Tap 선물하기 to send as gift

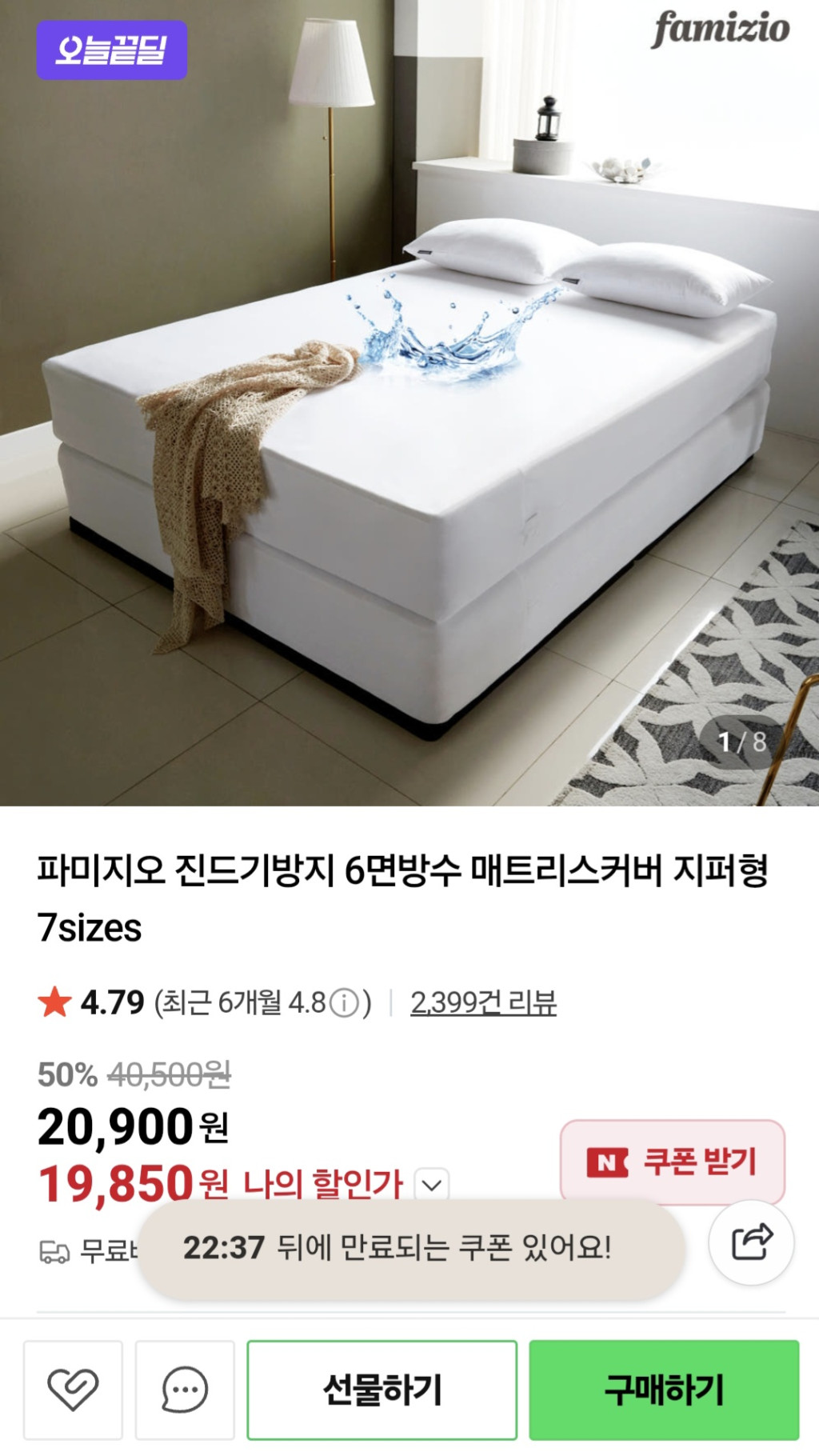pyautogui.click(x=382, y=1390)
